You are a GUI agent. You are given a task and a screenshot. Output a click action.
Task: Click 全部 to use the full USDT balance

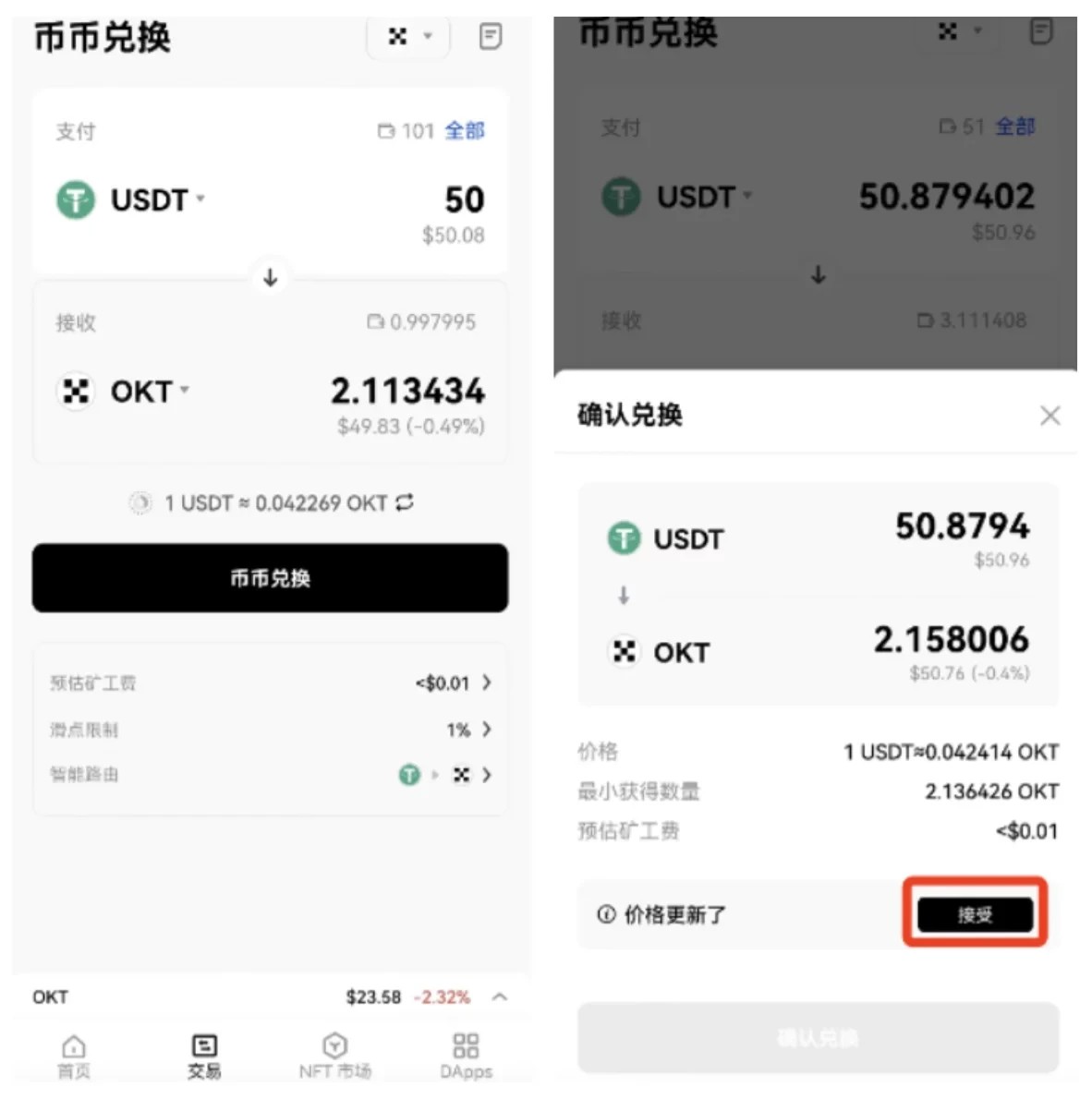tap(465, 131)
